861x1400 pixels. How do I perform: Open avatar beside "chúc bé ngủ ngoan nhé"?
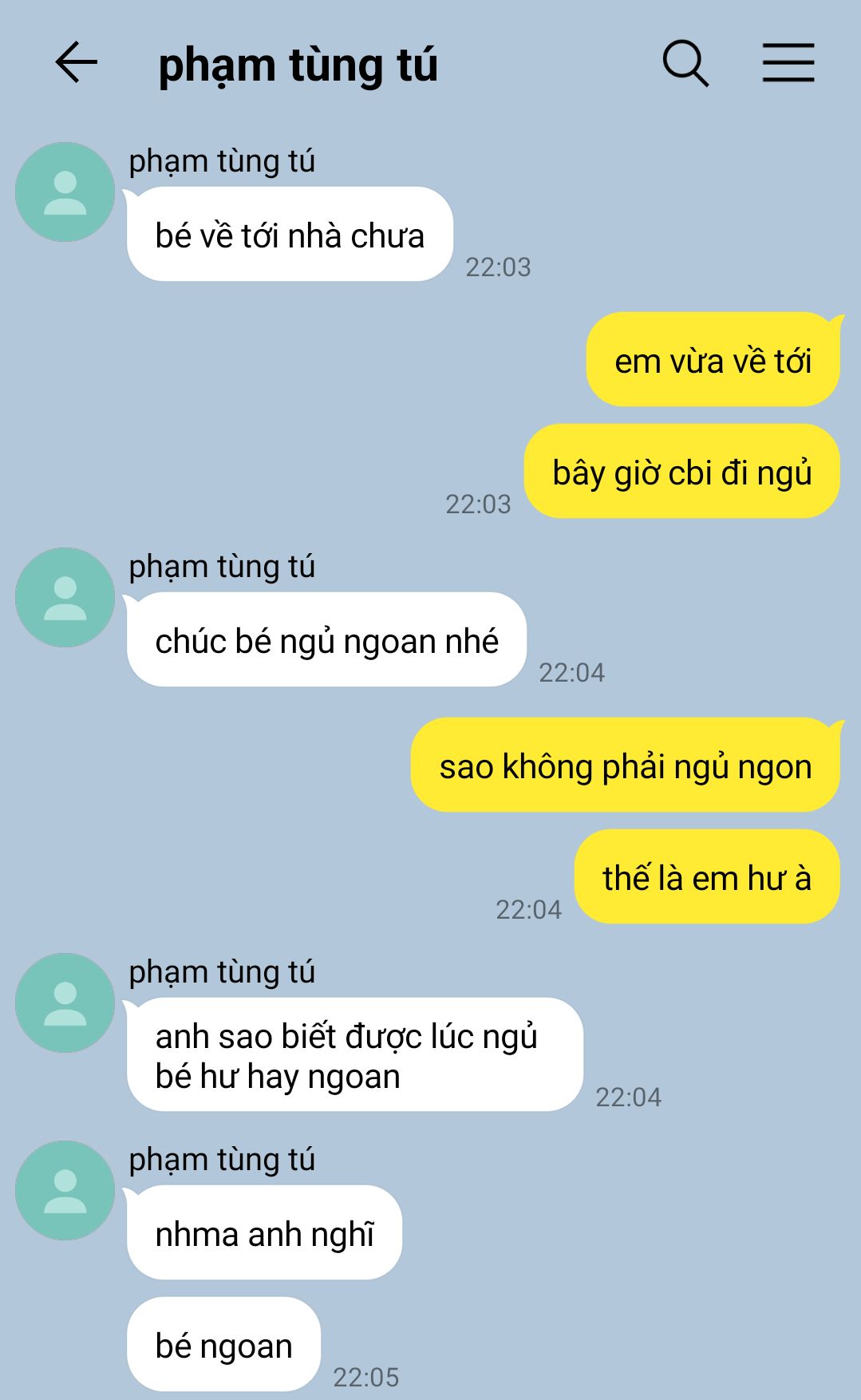(x=65, y=598)
